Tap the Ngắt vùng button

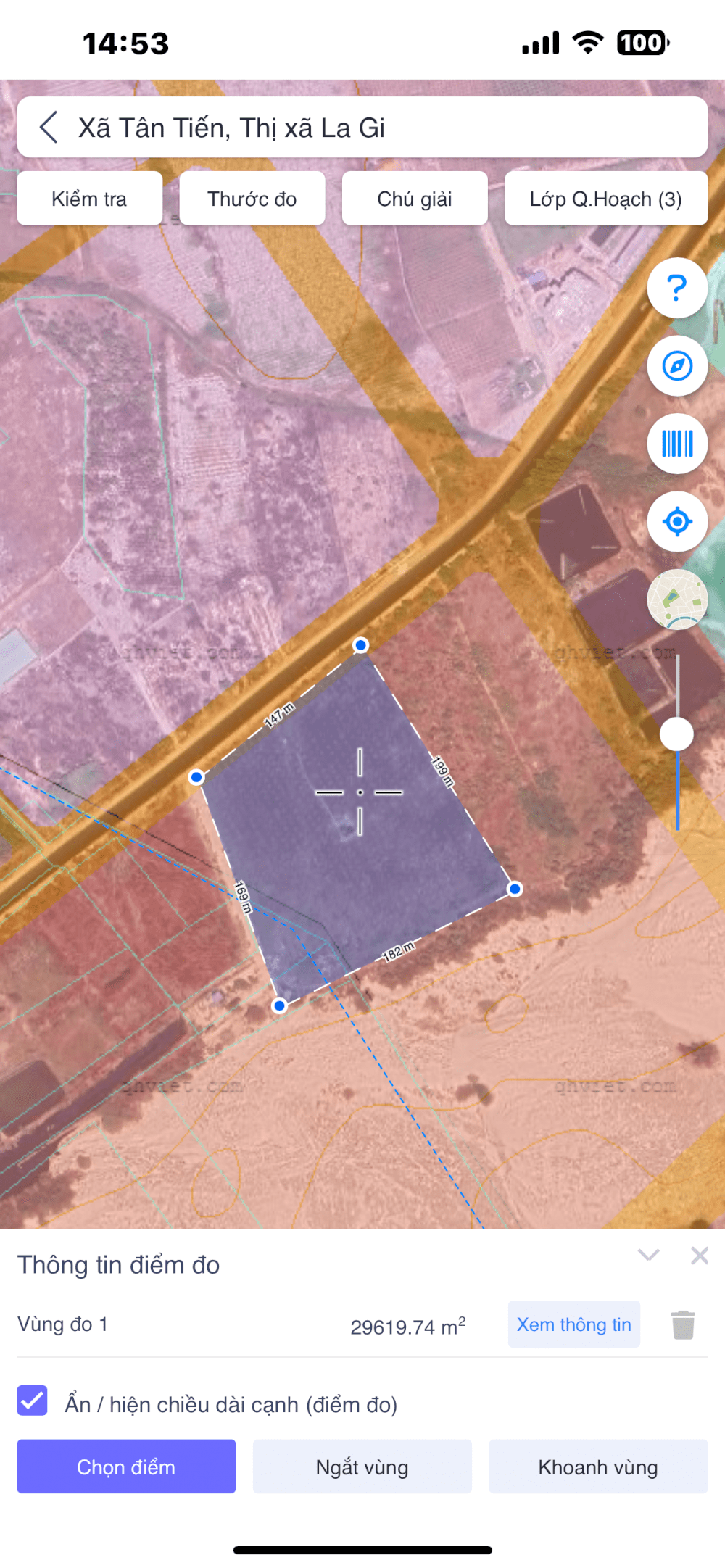[362, 1466]
